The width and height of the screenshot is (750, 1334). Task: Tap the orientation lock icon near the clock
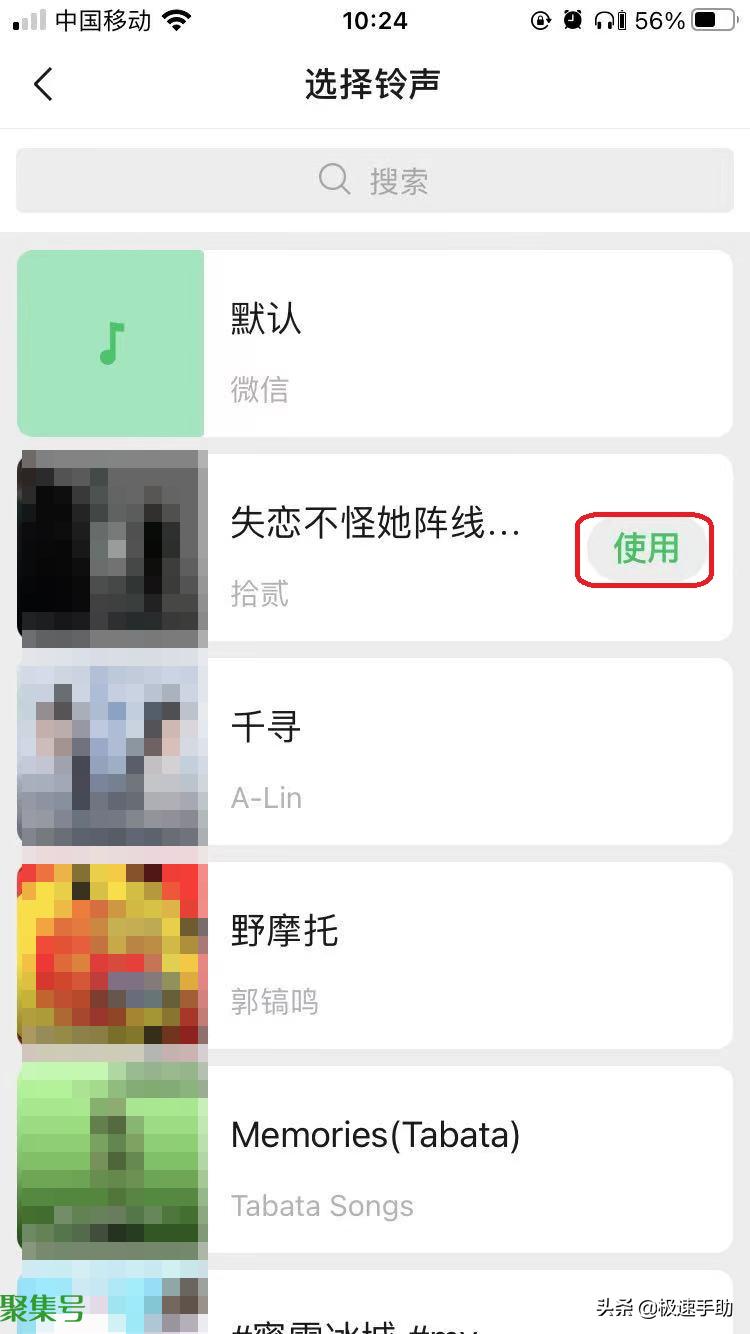pos(540,19)
